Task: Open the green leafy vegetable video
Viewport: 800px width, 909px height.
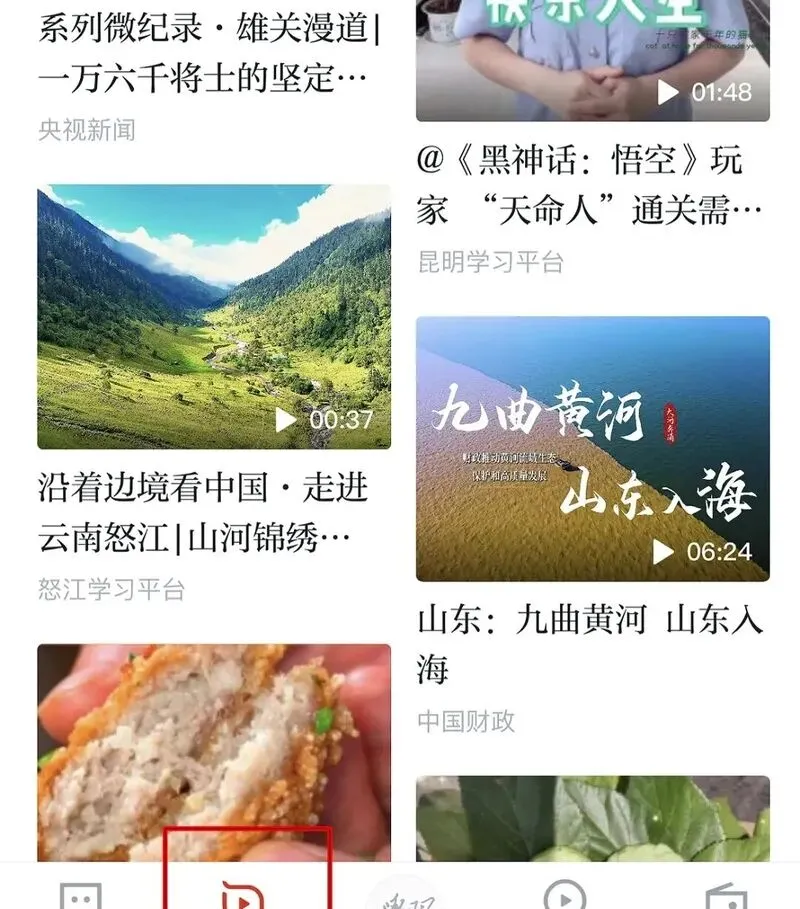Action: 592,818
